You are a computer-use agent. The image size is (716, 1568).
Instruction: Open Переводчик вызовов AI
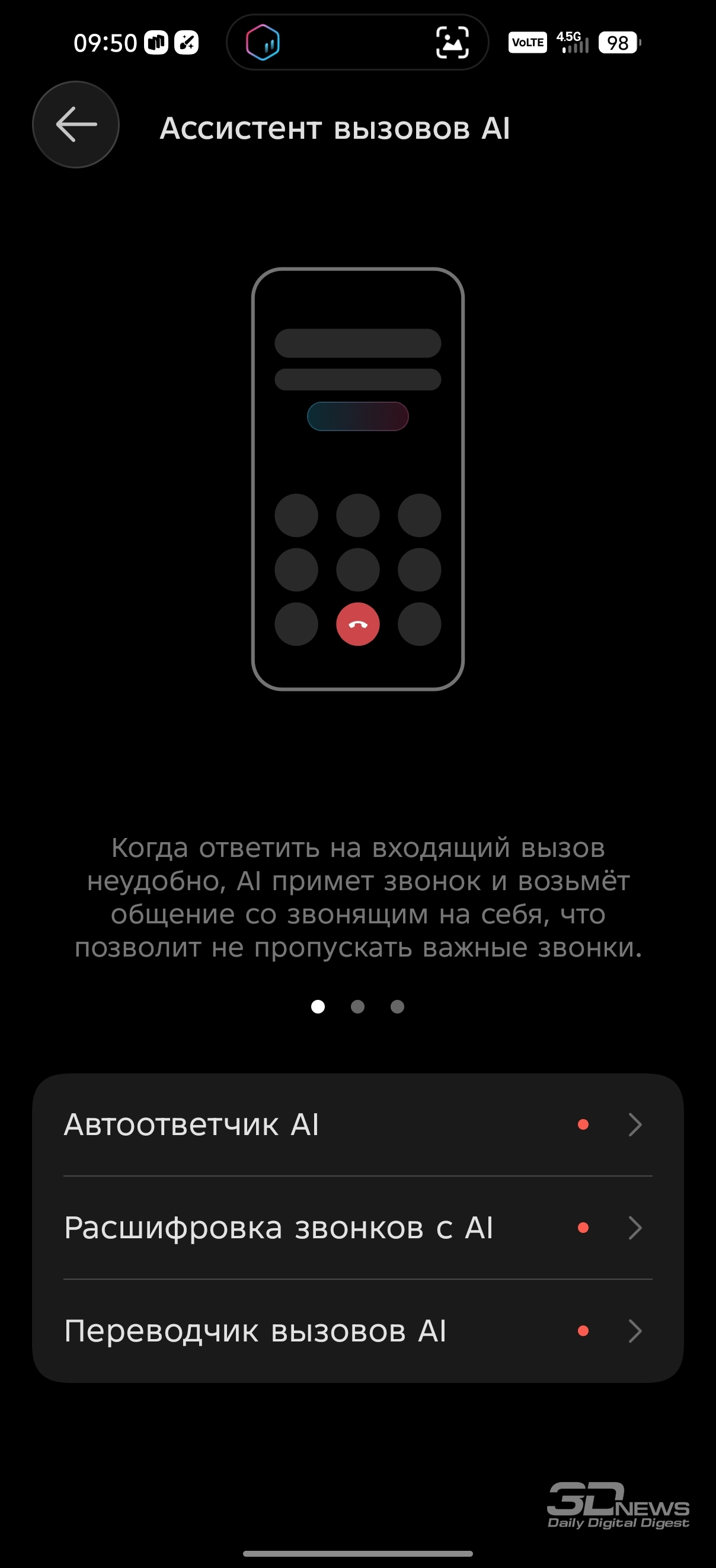357,1331
